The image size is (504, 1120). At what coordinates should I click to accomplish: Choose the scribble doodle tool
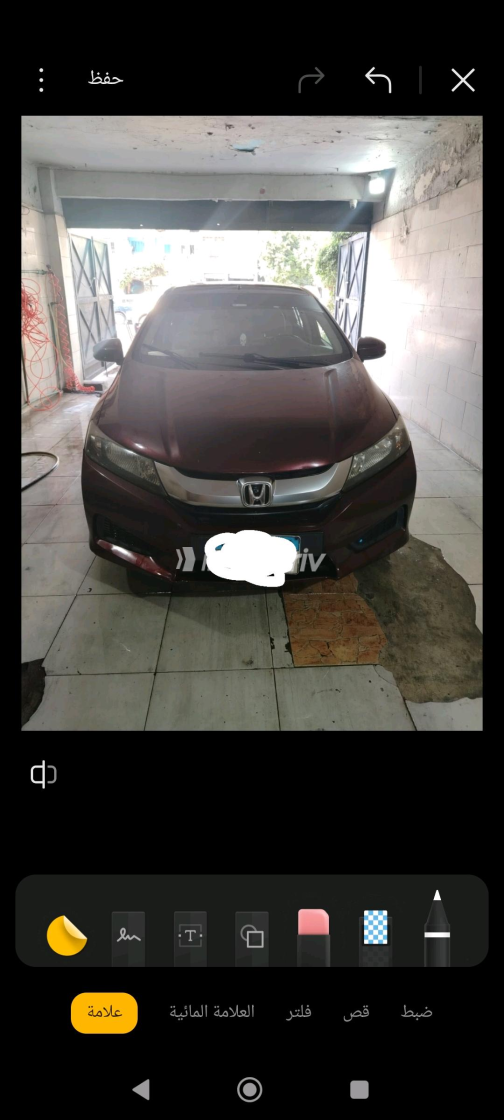pos(128,937)
